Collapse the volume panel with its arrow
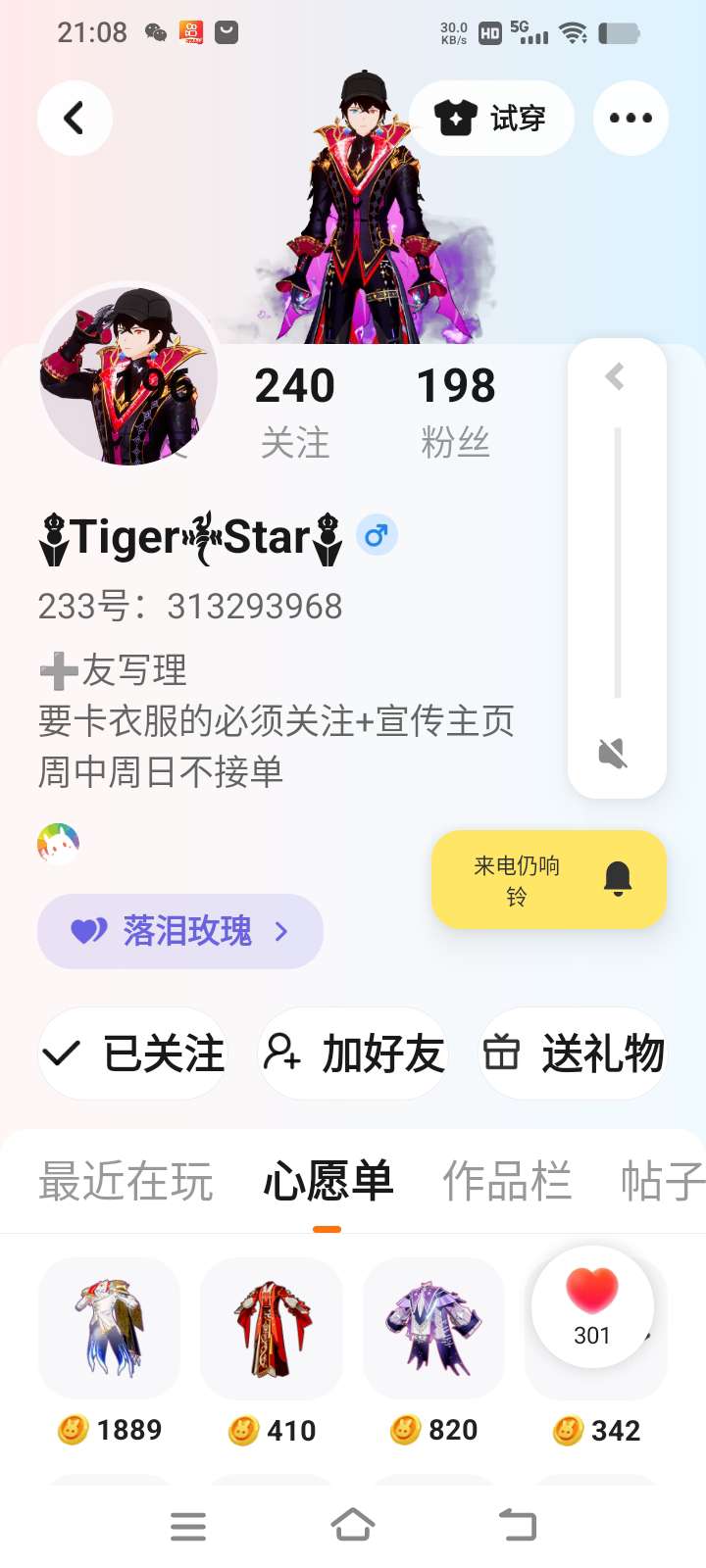This screenshot has height=1568, width=706. point(616,376)
